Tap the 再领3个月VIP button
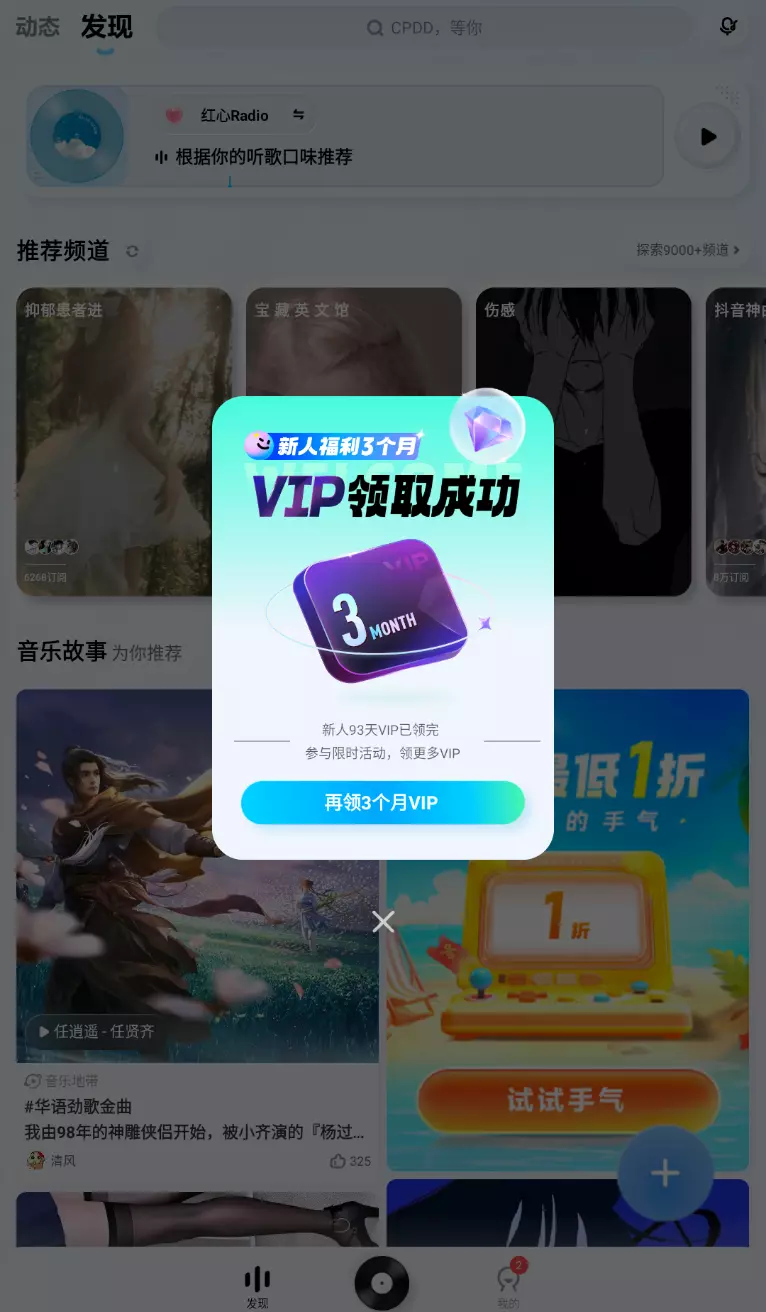The width and height of the screenshot is (766, 1312). pos(382,803)
